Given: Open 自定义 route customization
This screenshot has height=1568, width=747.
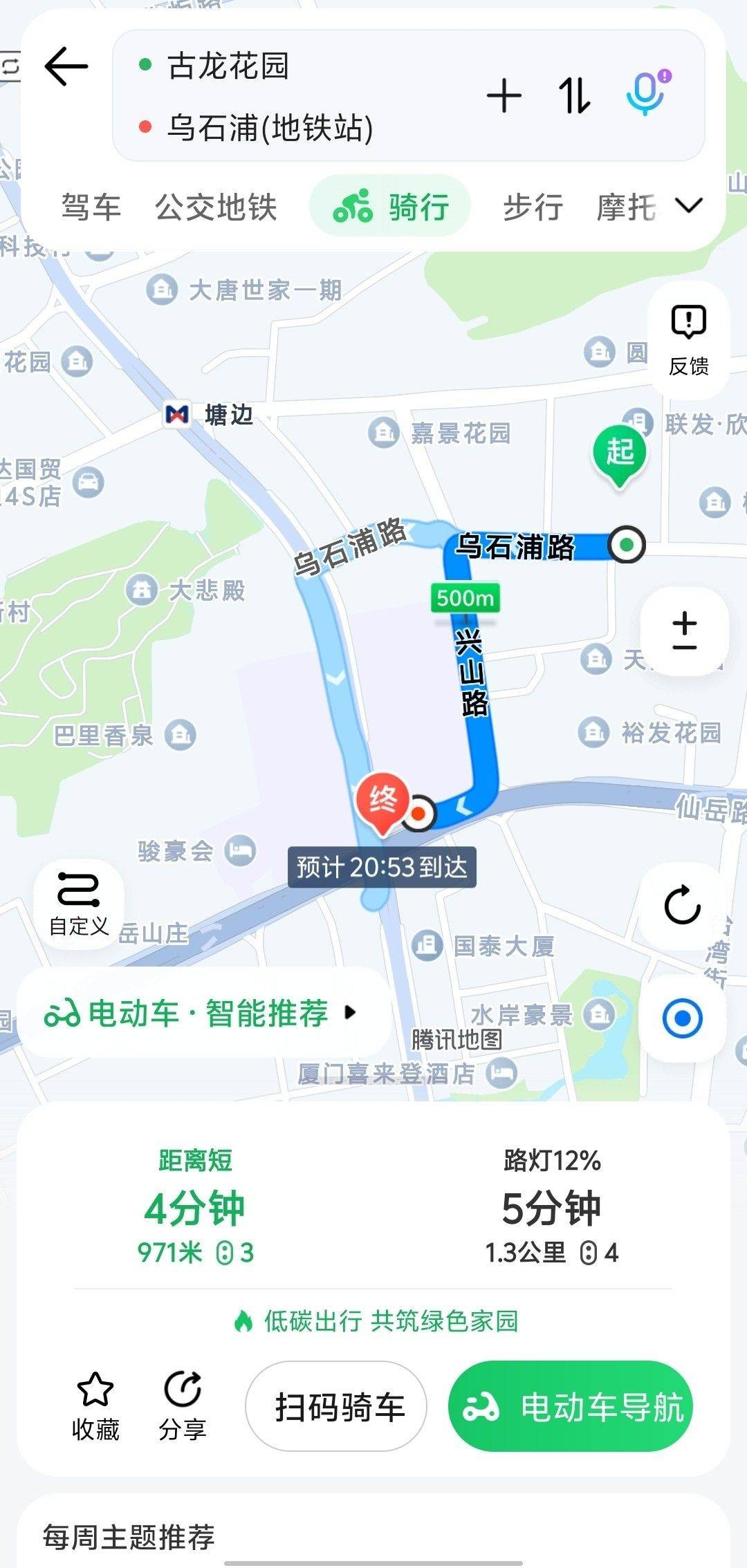Looking at the screenshot, I should (79, 904).
